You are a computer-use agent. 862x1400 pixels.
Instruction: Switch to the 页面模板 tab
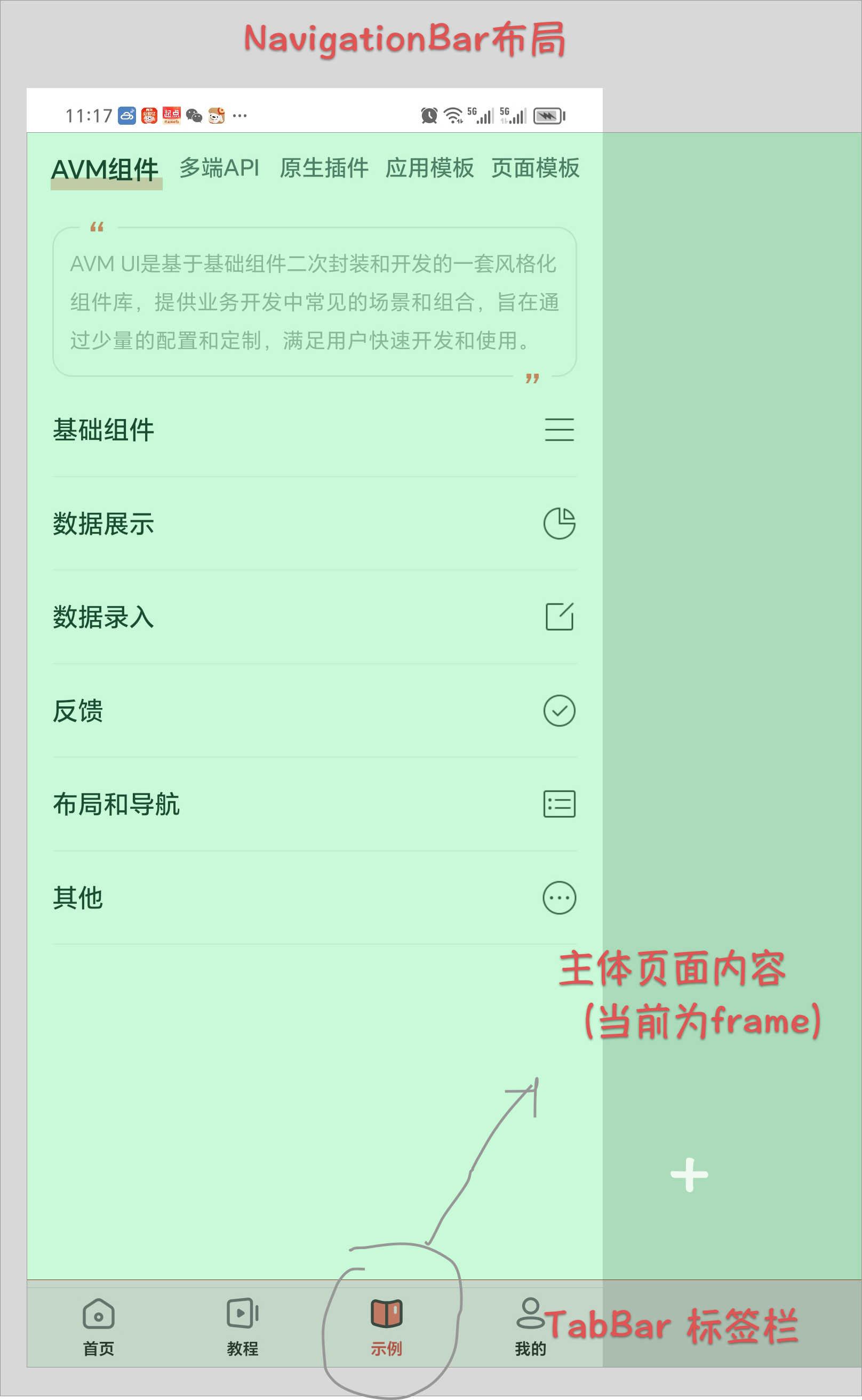[535, 167]
